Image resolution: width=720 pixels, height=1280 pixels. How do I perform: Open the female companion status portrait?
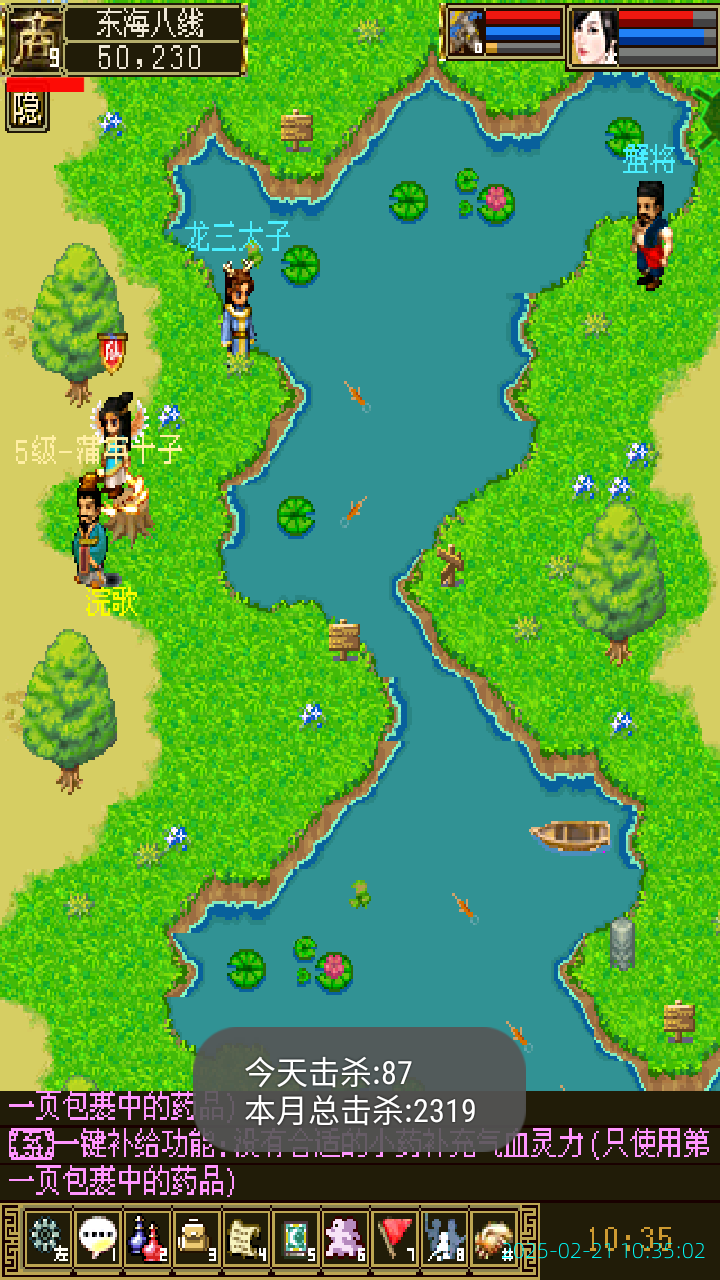[594, 35]
